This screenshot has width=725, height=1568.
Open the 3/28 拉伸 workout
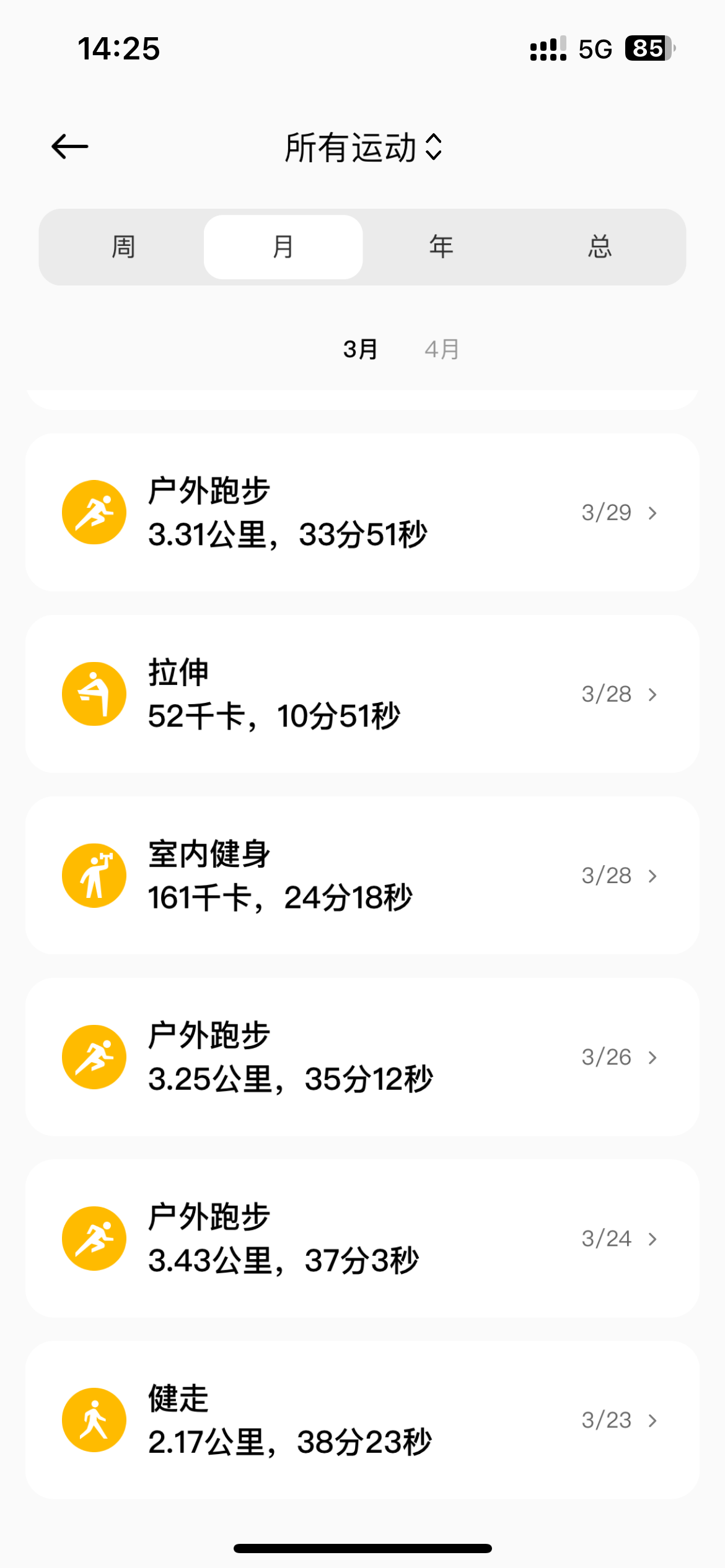click(x=362, y=694)
